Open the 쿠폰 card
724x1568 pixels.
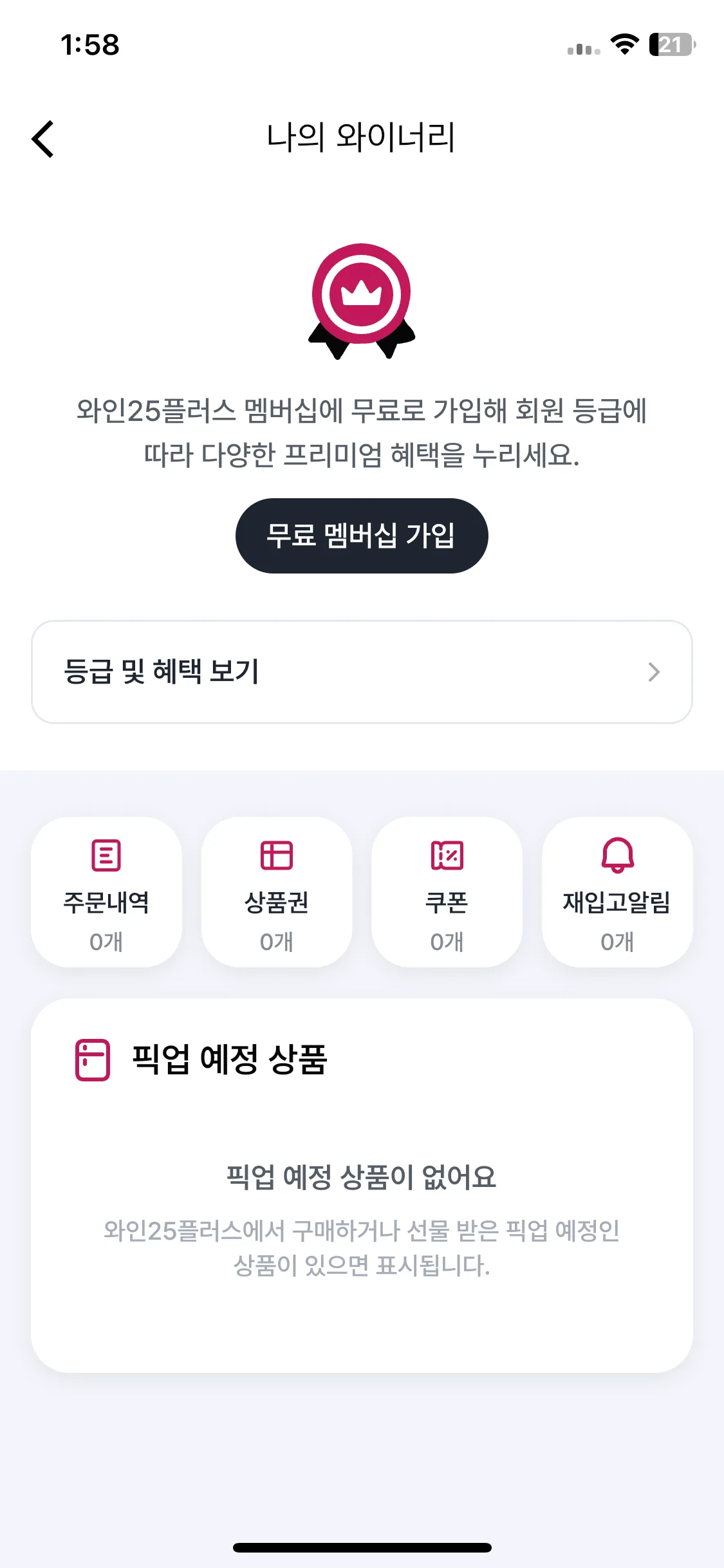[447, 892]
